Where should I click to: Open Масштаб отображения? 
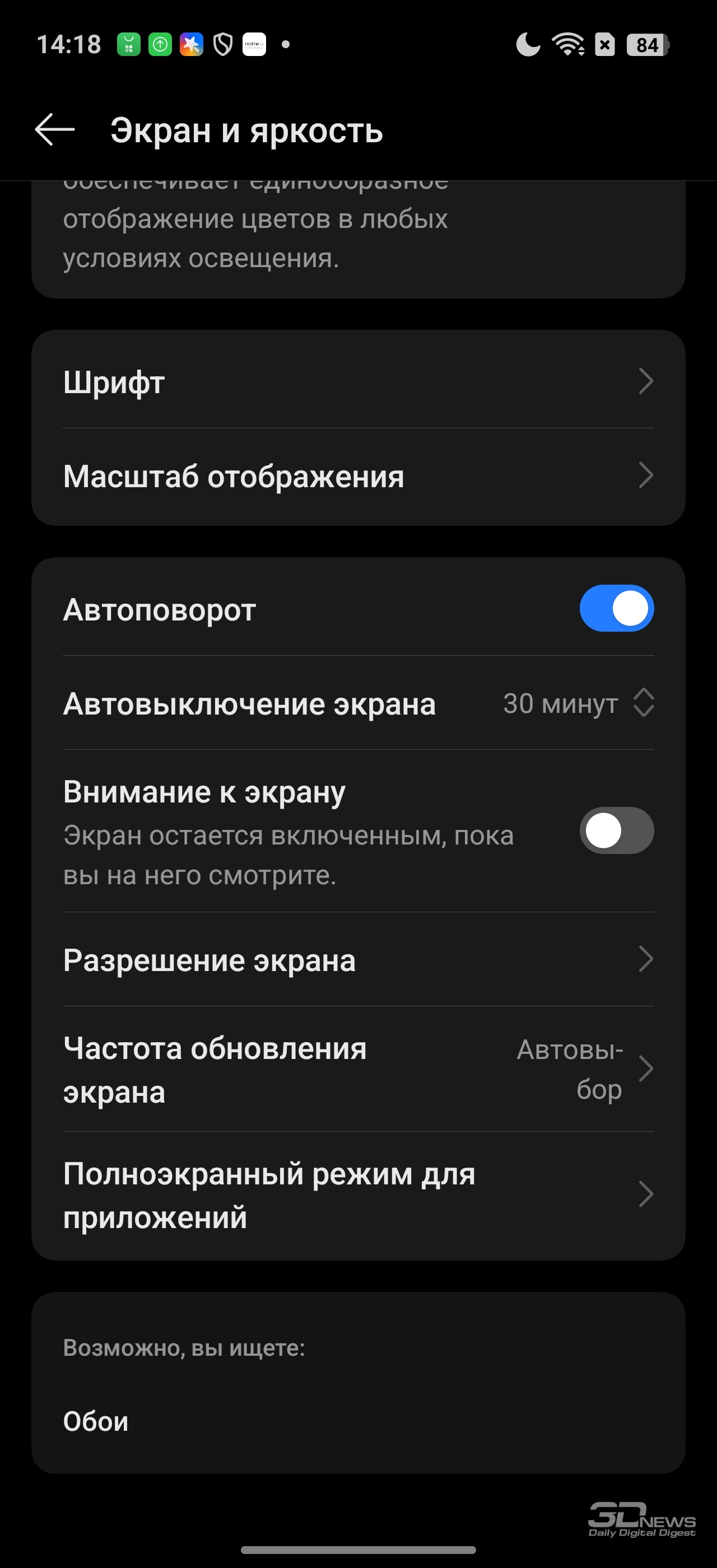click(x=358, y=476)
